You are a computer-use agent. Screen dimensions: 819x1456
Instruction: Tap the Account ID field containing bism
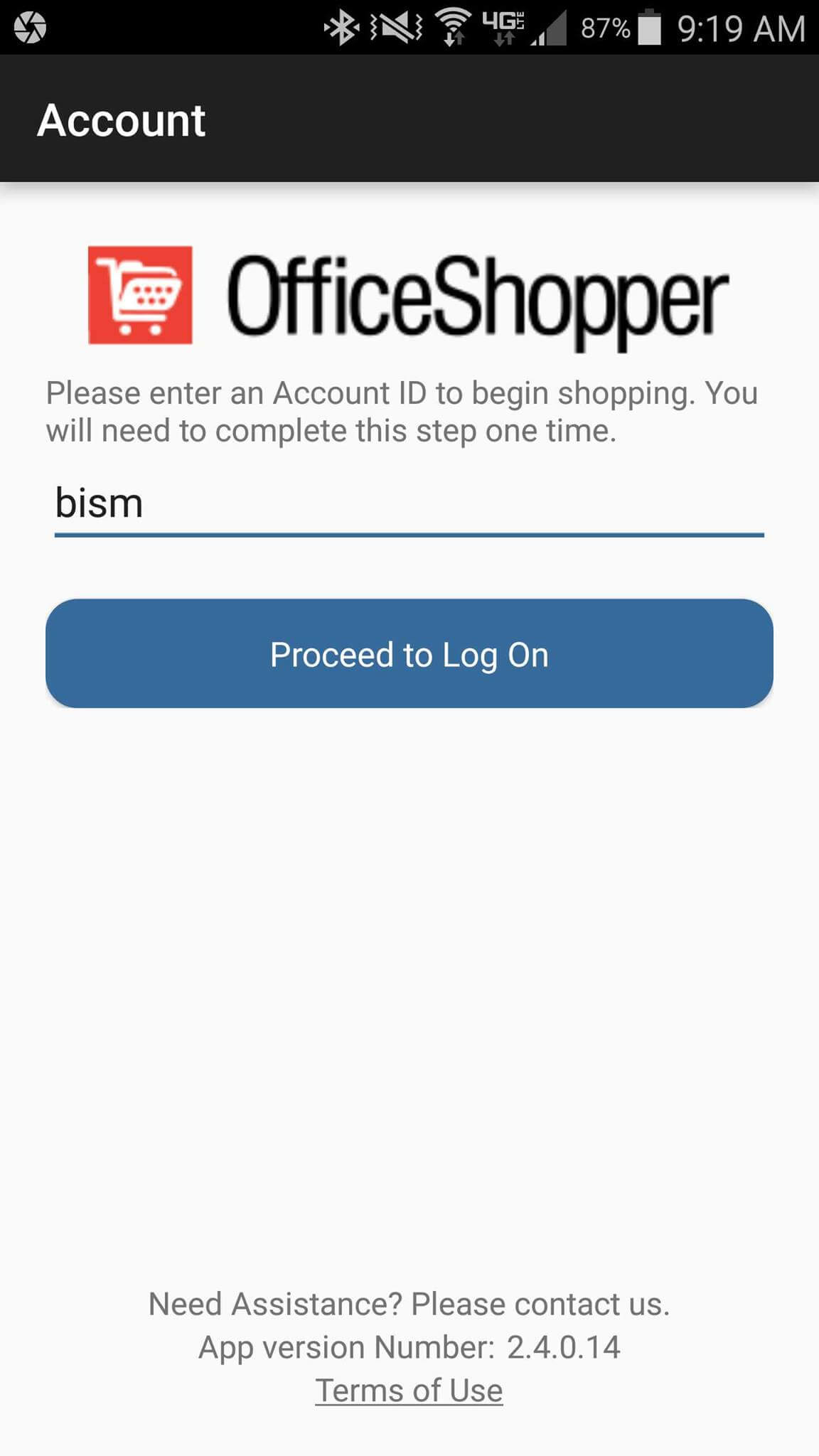tap(409, 503)
